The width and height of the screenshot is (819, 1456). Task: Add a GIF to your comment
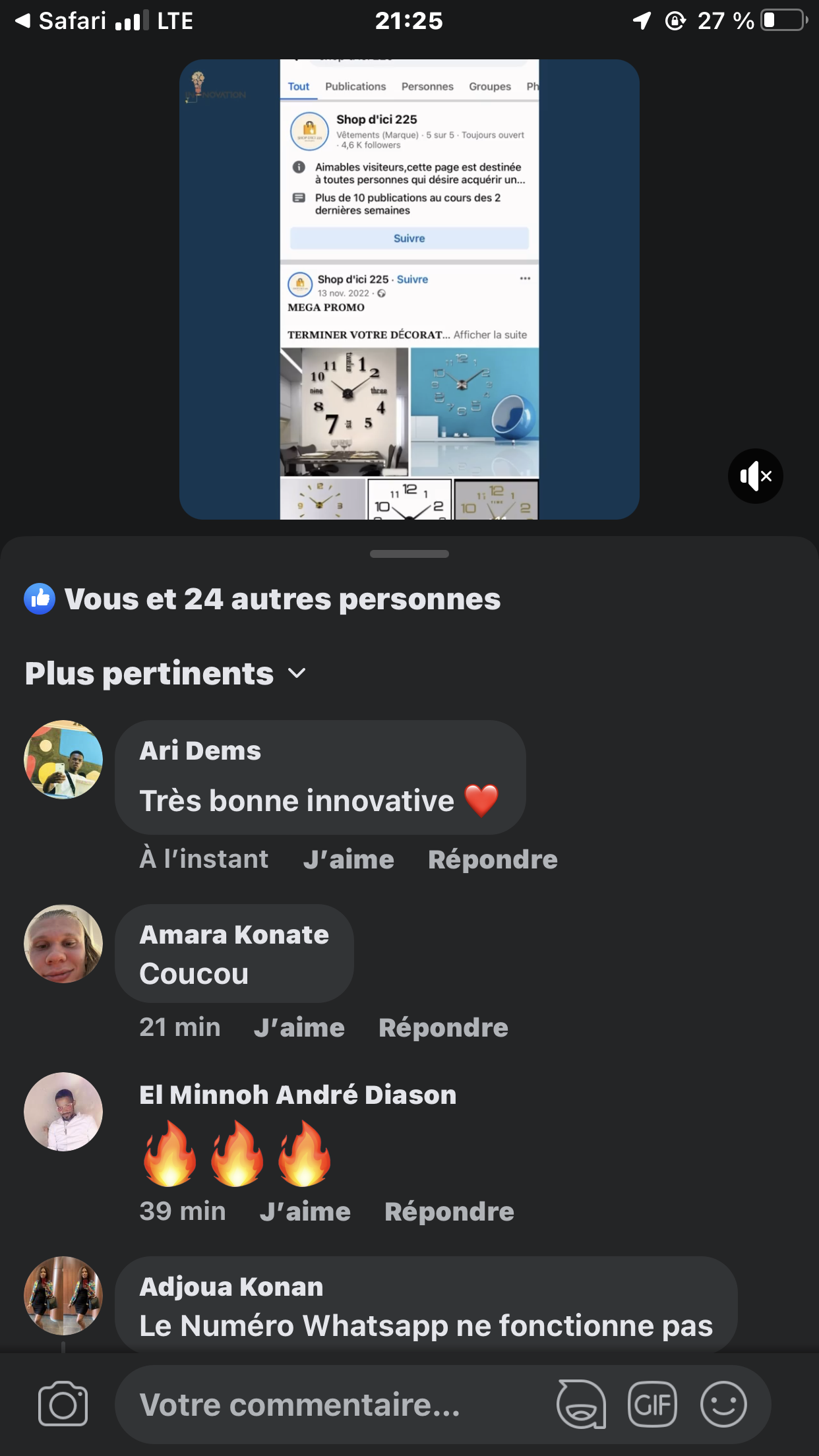(x=652, y=1405)
